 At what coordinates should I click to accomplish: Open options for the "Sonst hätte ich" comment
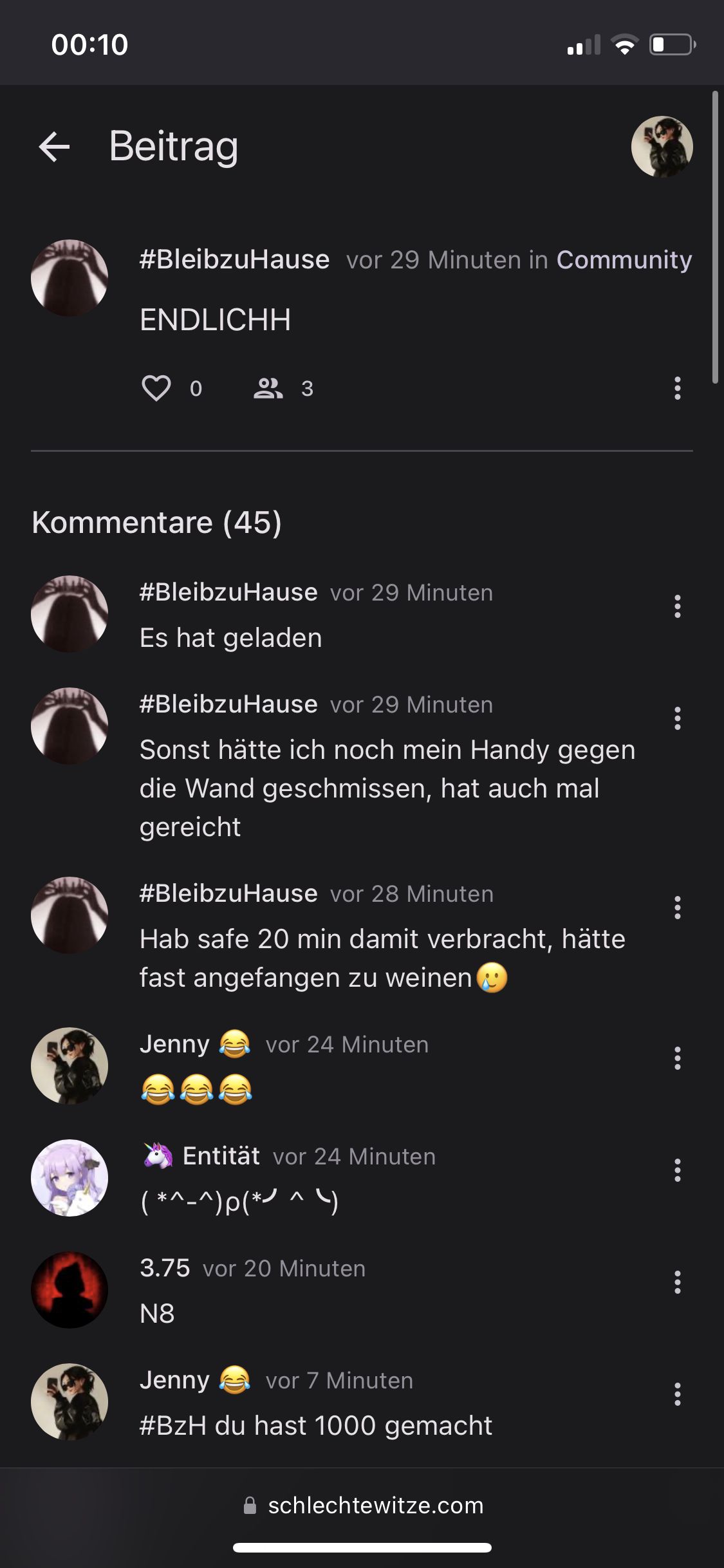click(x=677, y=718)
